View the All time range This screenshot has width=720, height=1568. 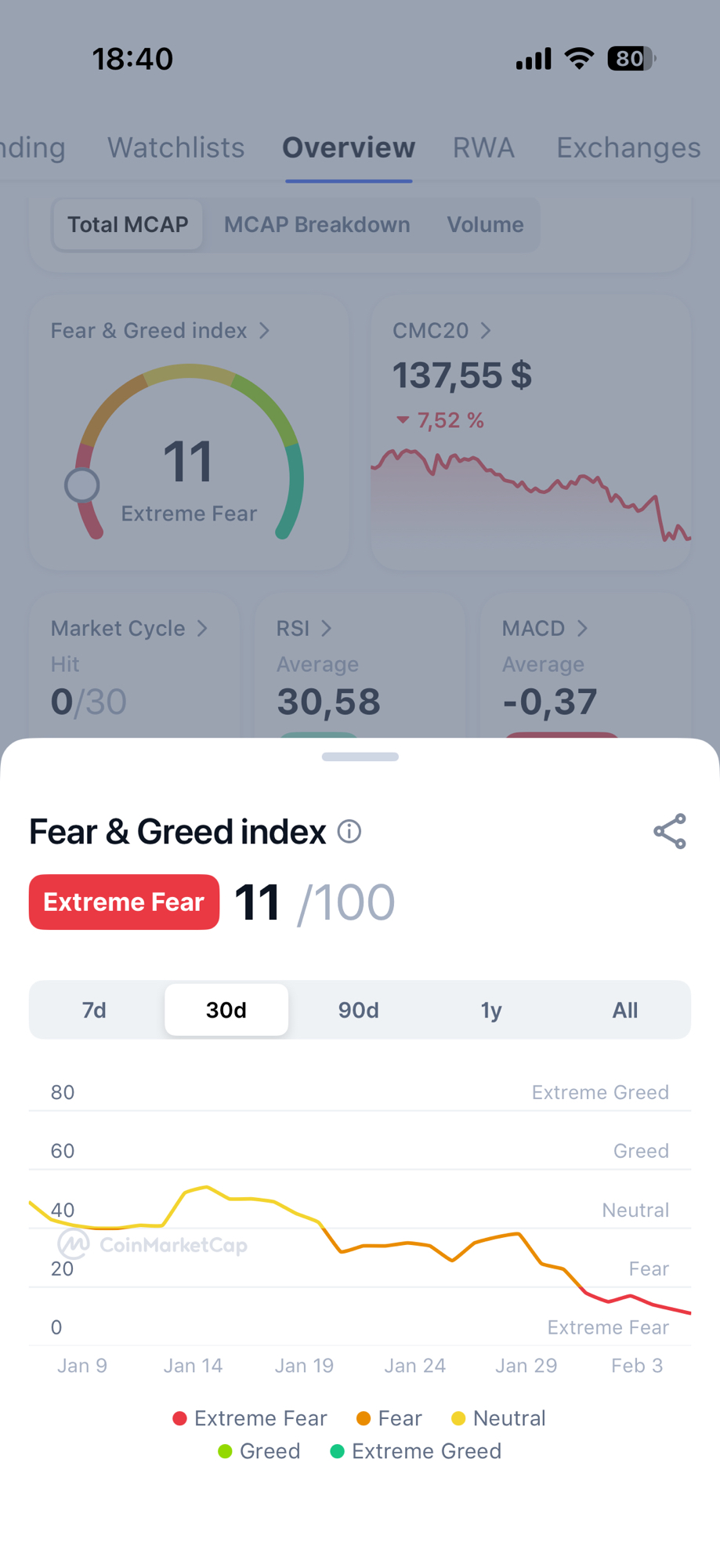pyautogui.click(x=624, y=1010)
